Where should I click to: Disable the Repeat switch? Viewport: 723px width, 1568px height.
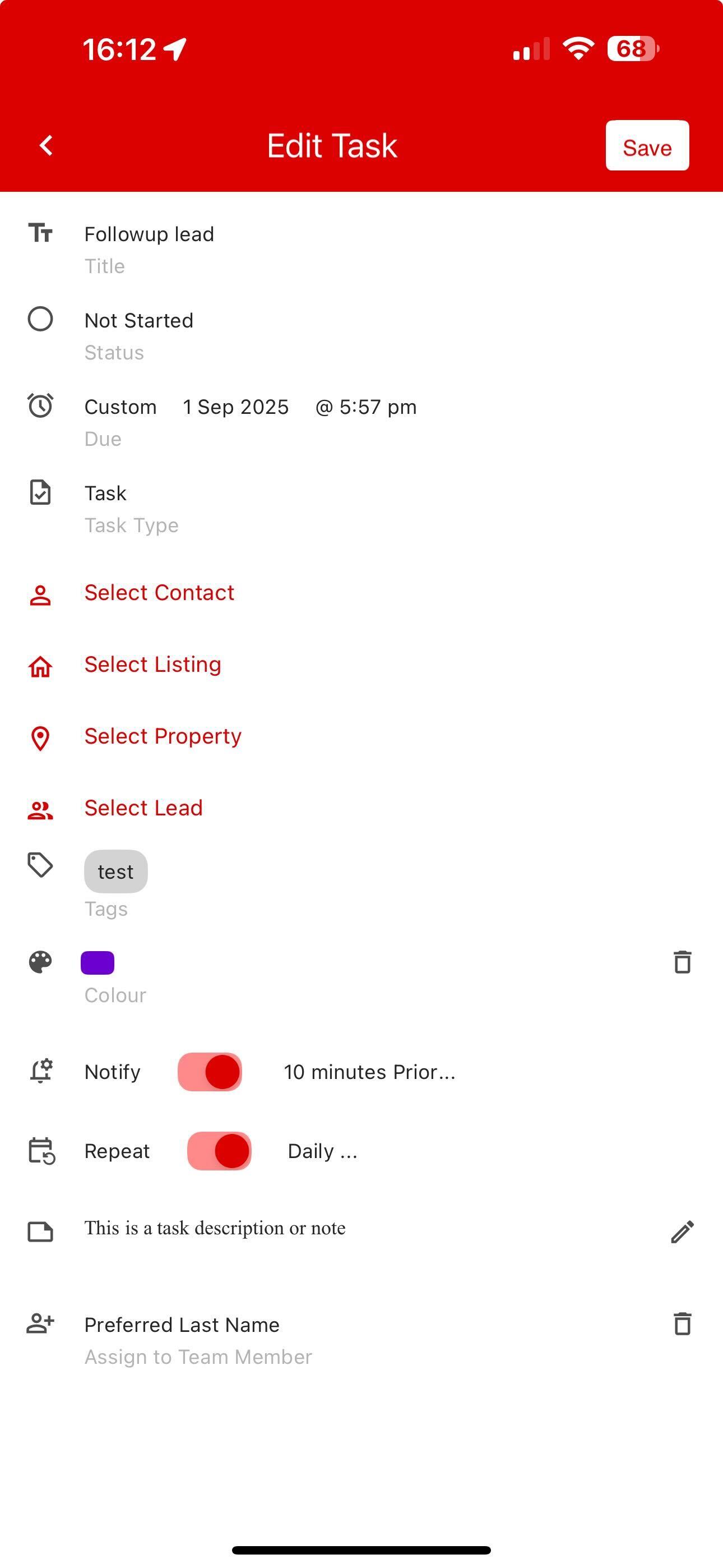click(x=219, y=1151)
